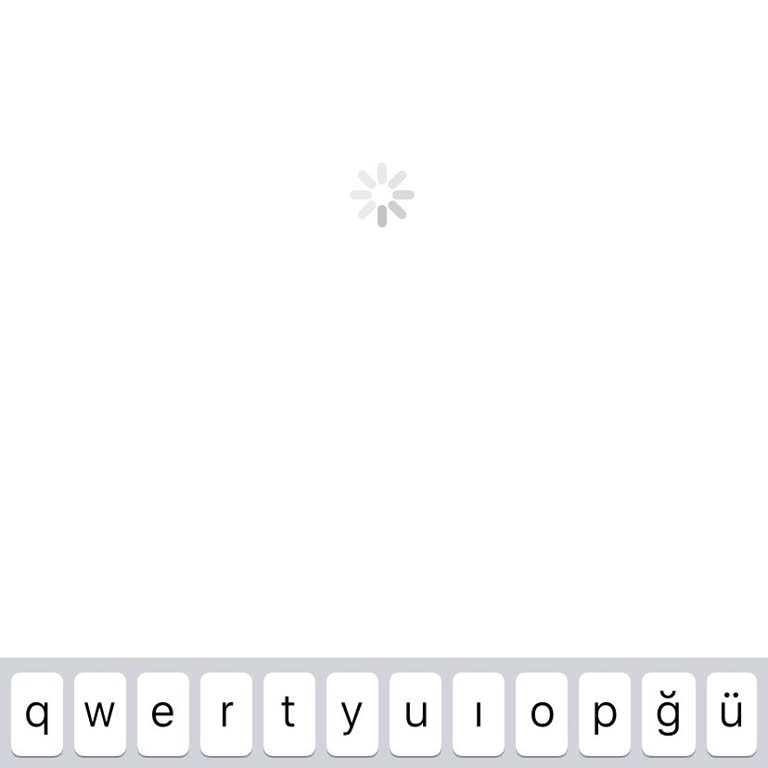Screen dimensions: 768x768
Task: Tap the q key on the keyboard
Action: coord(37,714)
